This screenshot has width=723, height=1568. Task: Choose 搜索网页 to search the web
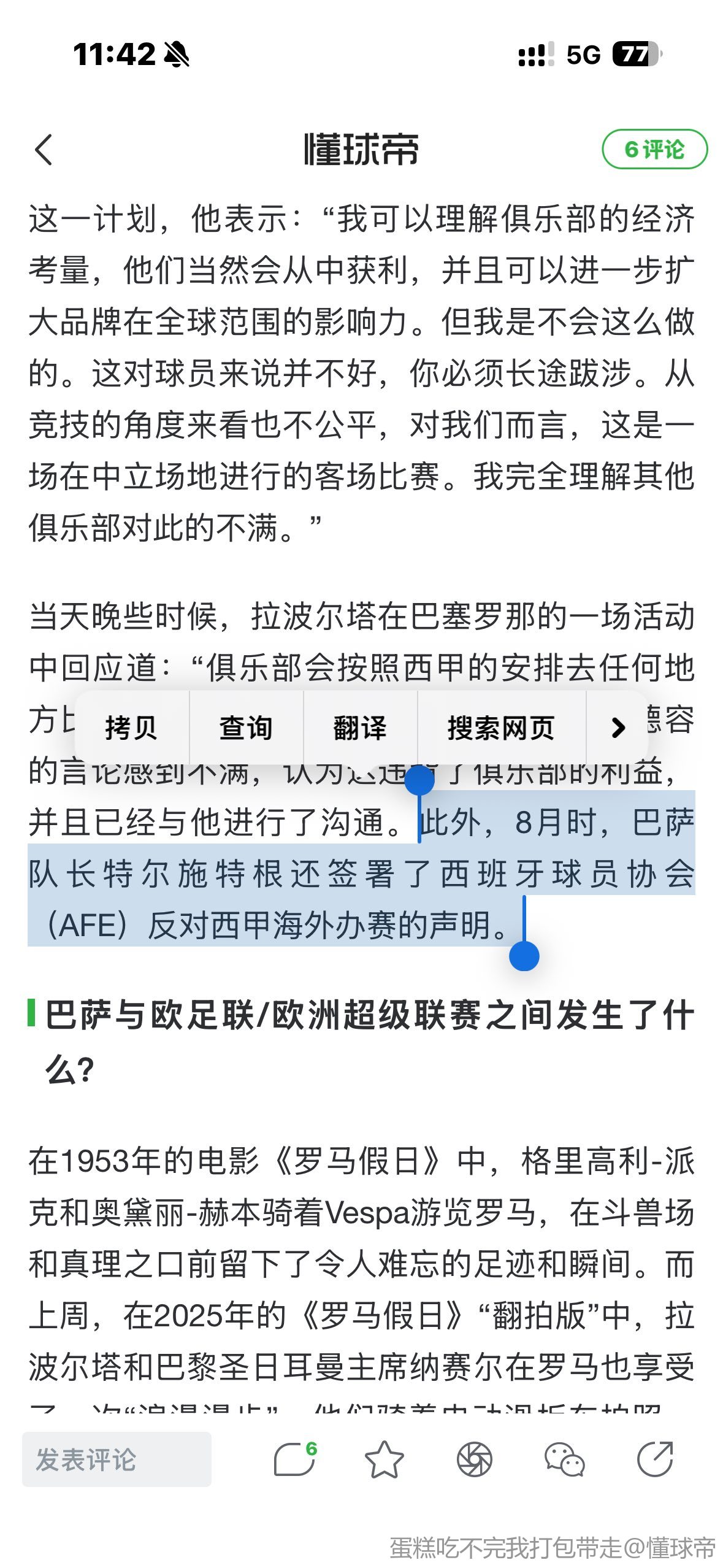pos(501,728)
